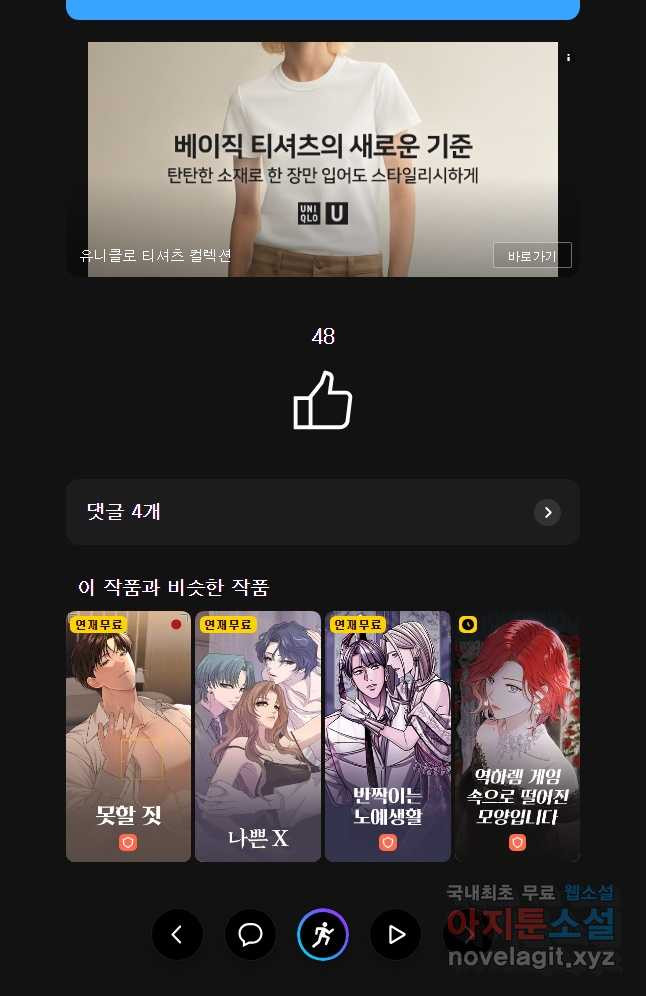
Task: Tap 바로가기 on the Uniqlo ad
Action: pyautogui.click(x=532, y=255)
